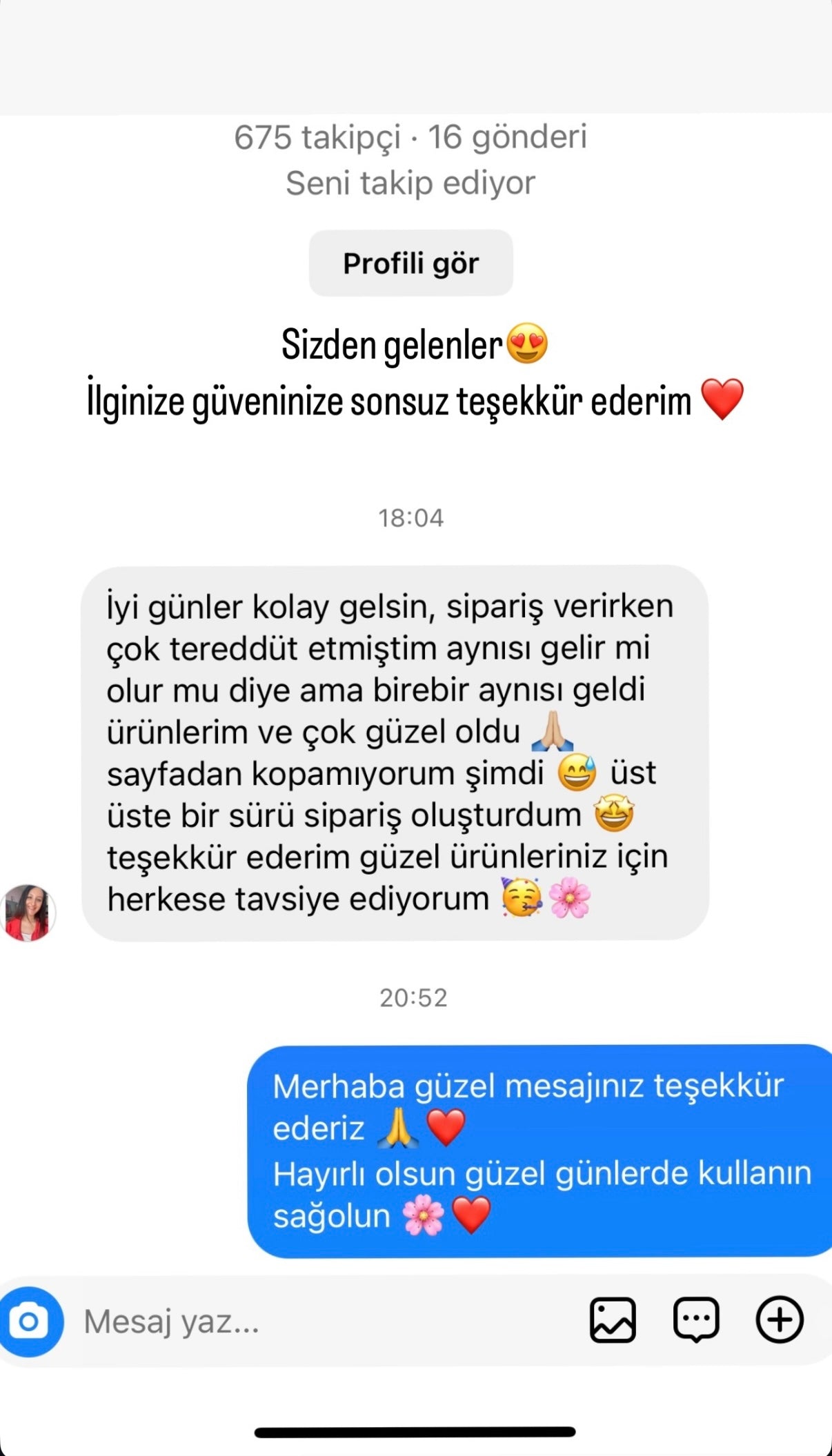832x1456 pixels.
Task: Open the saved replies chat bubble icon
Action: (x=696, y=1320)
